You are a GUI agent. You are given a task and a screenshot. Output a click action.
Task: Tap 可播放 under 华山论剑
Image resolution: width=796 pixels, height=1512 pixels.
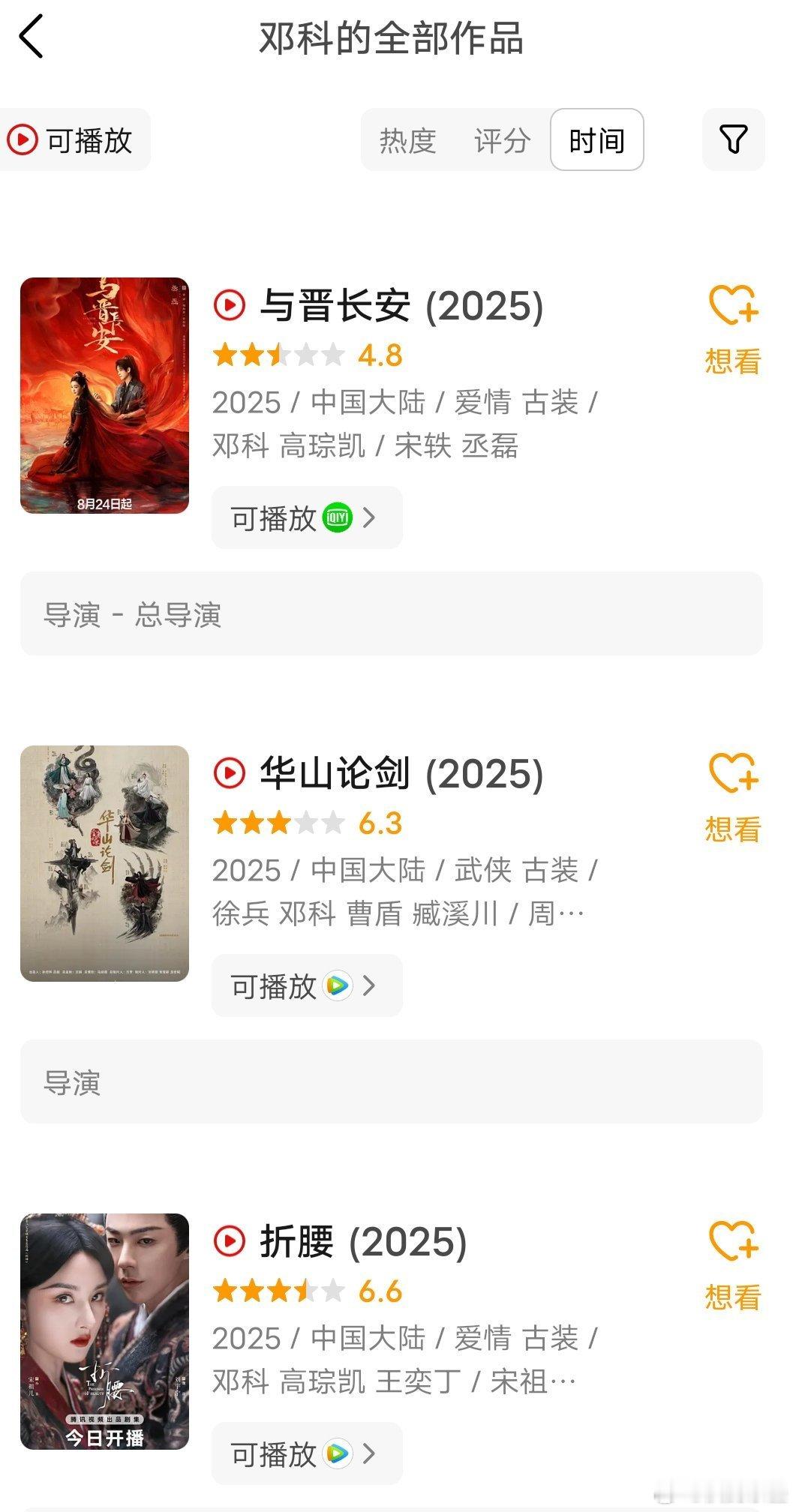click(307, 985)
